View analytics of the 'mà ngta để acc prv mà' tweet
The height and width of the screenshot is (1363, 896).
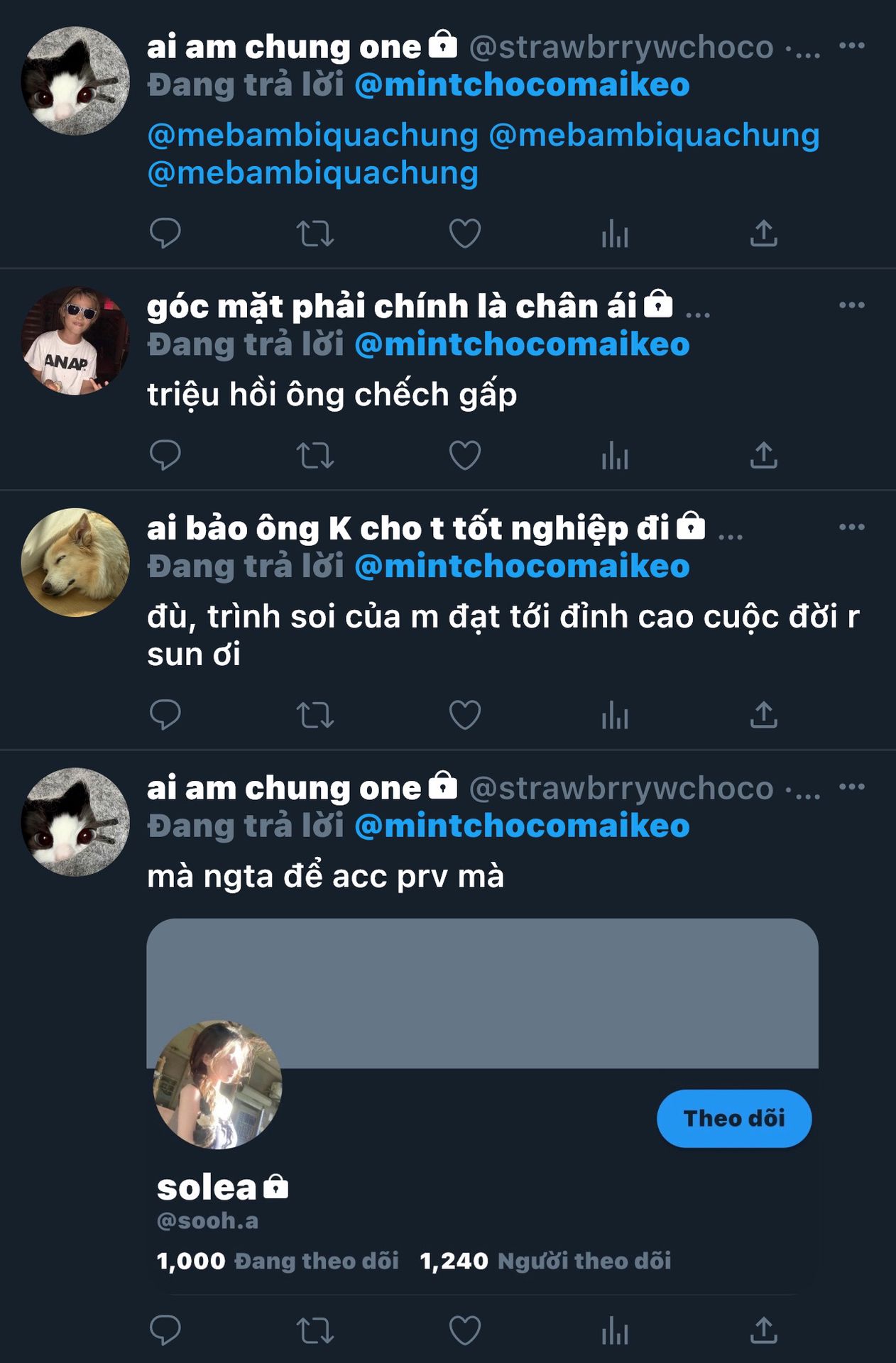(615, 1330)
